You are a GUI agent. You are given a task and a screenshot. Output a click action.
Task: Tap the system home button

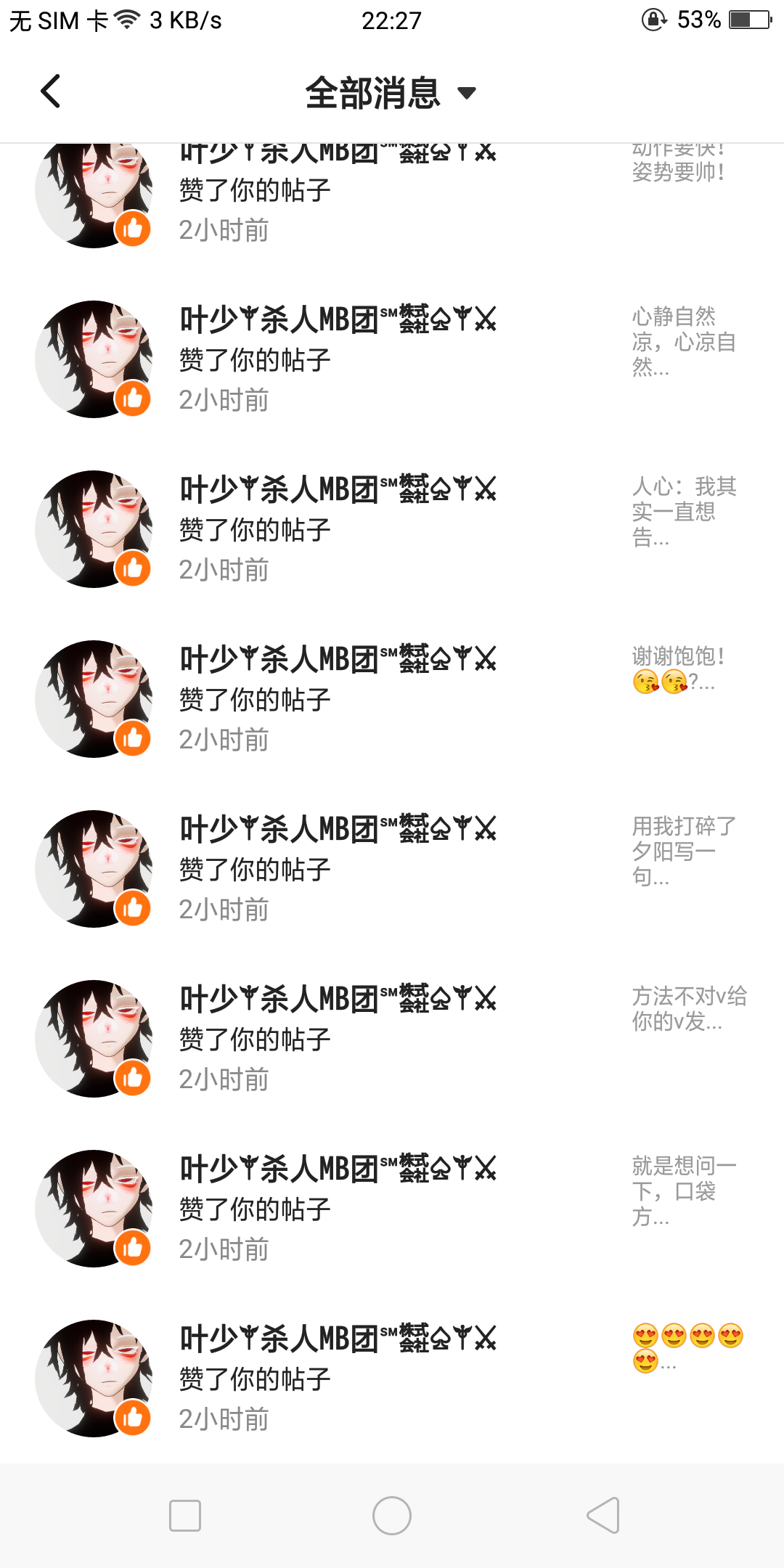coord(392,1516)
